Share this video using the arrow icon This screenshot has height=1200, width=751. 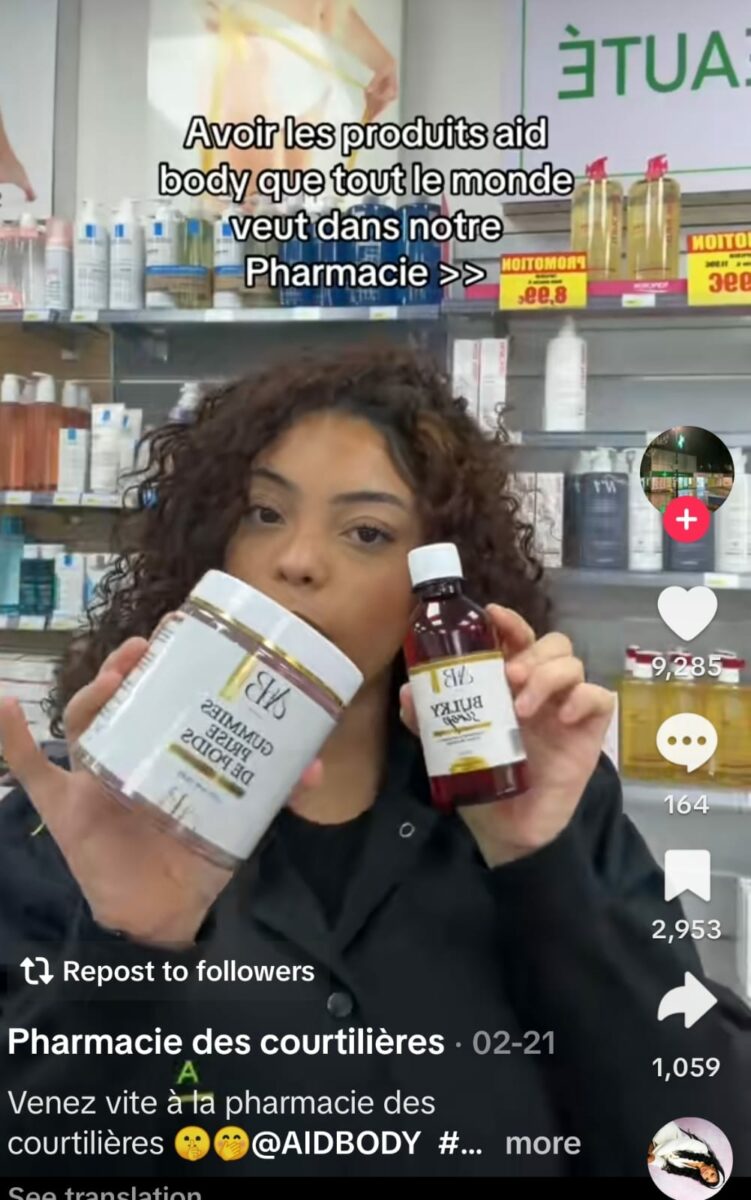tap(686, 1000)
